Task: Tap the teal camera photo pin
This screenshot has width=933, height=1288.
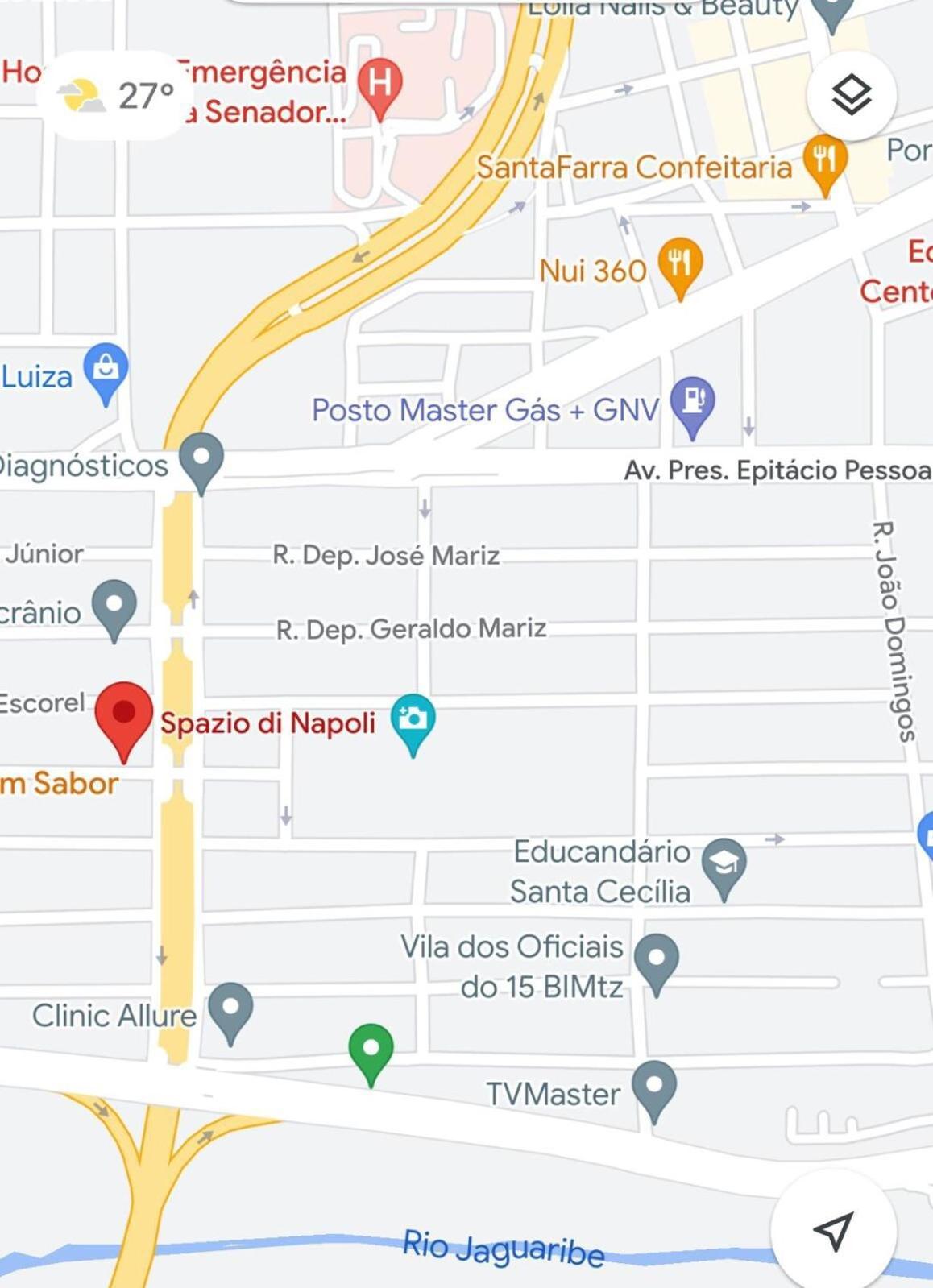Action: tap(413, 719)
